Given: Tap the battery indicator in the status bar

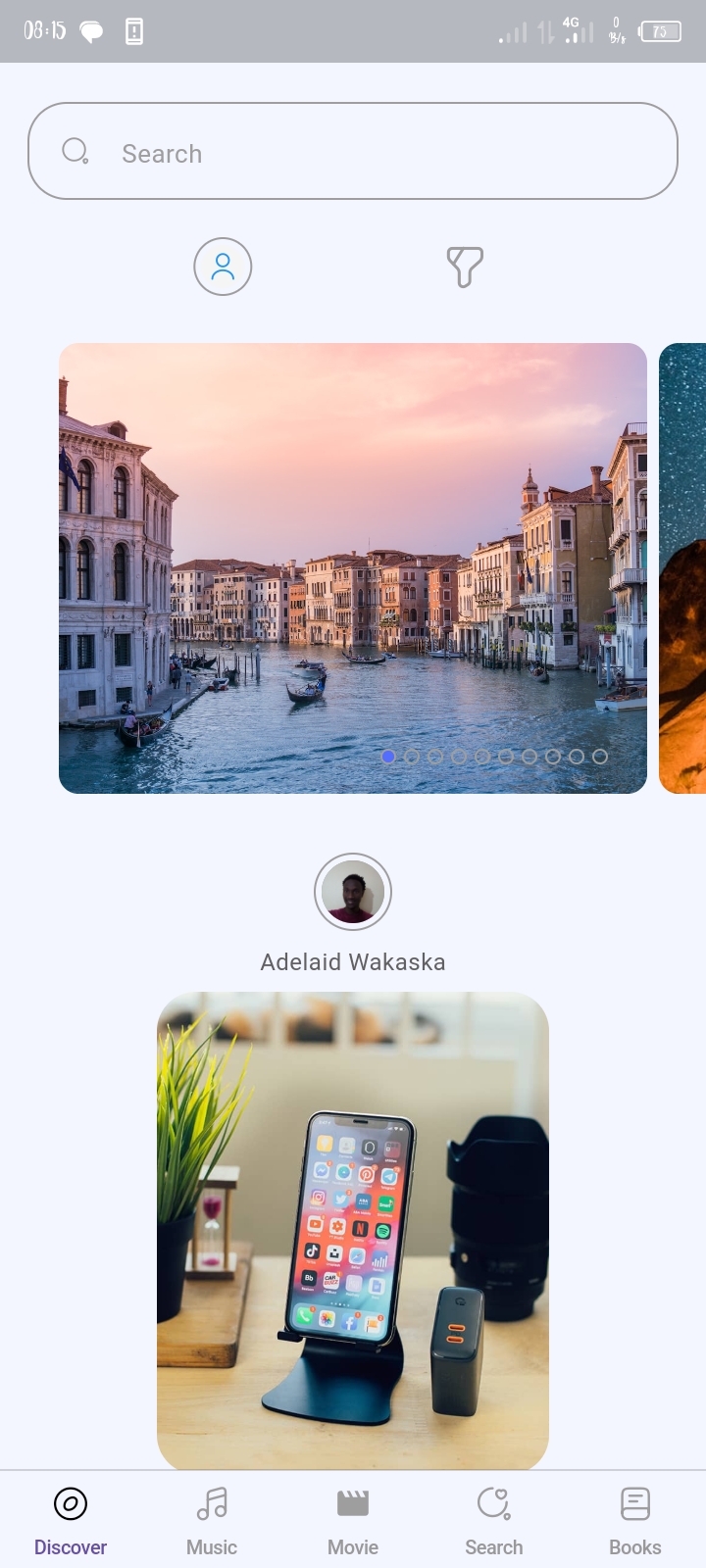Looking at the screenshot, I should [659, 30].
